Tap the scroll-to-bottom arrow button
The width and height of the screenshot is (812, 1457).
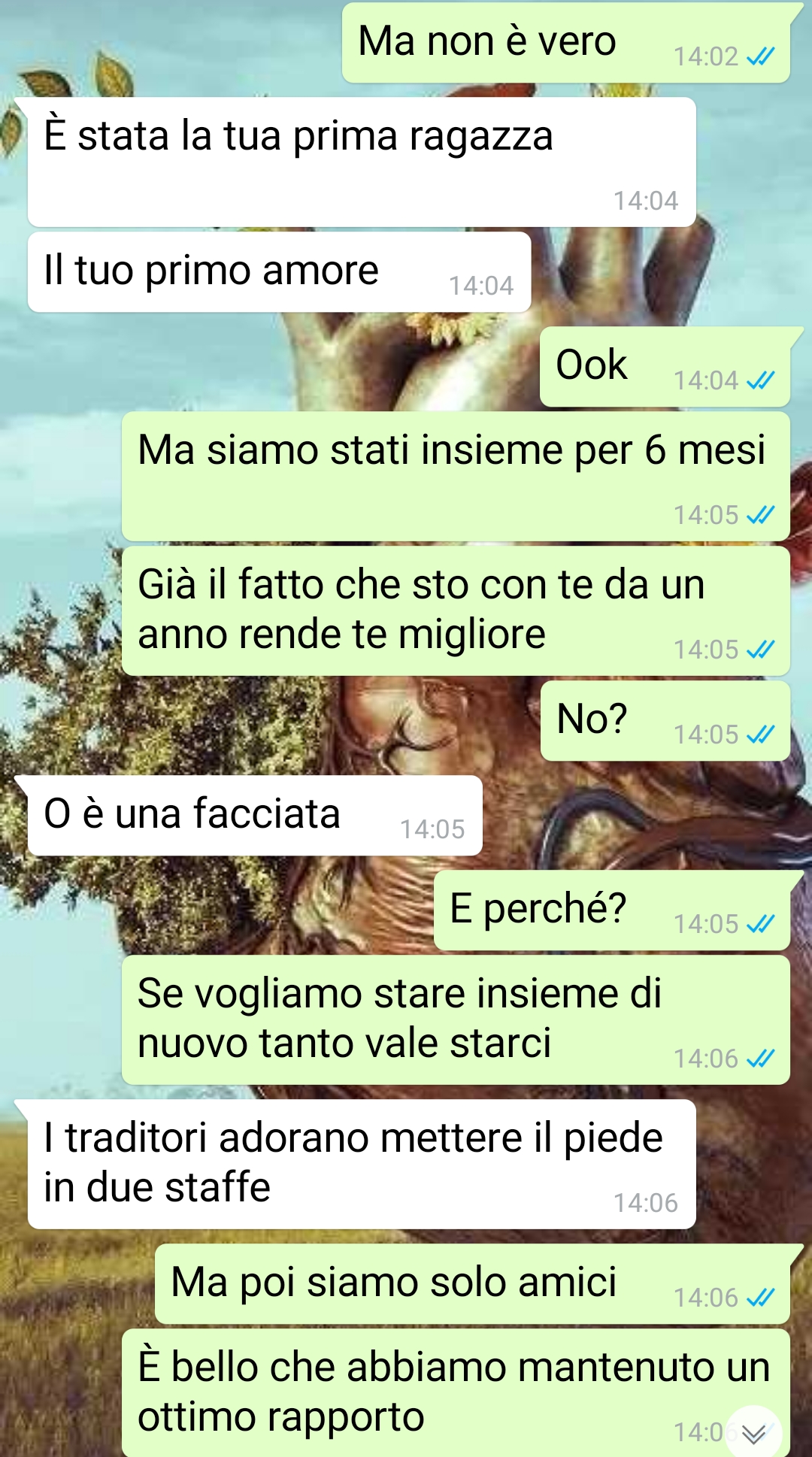tap(753, 1433)
